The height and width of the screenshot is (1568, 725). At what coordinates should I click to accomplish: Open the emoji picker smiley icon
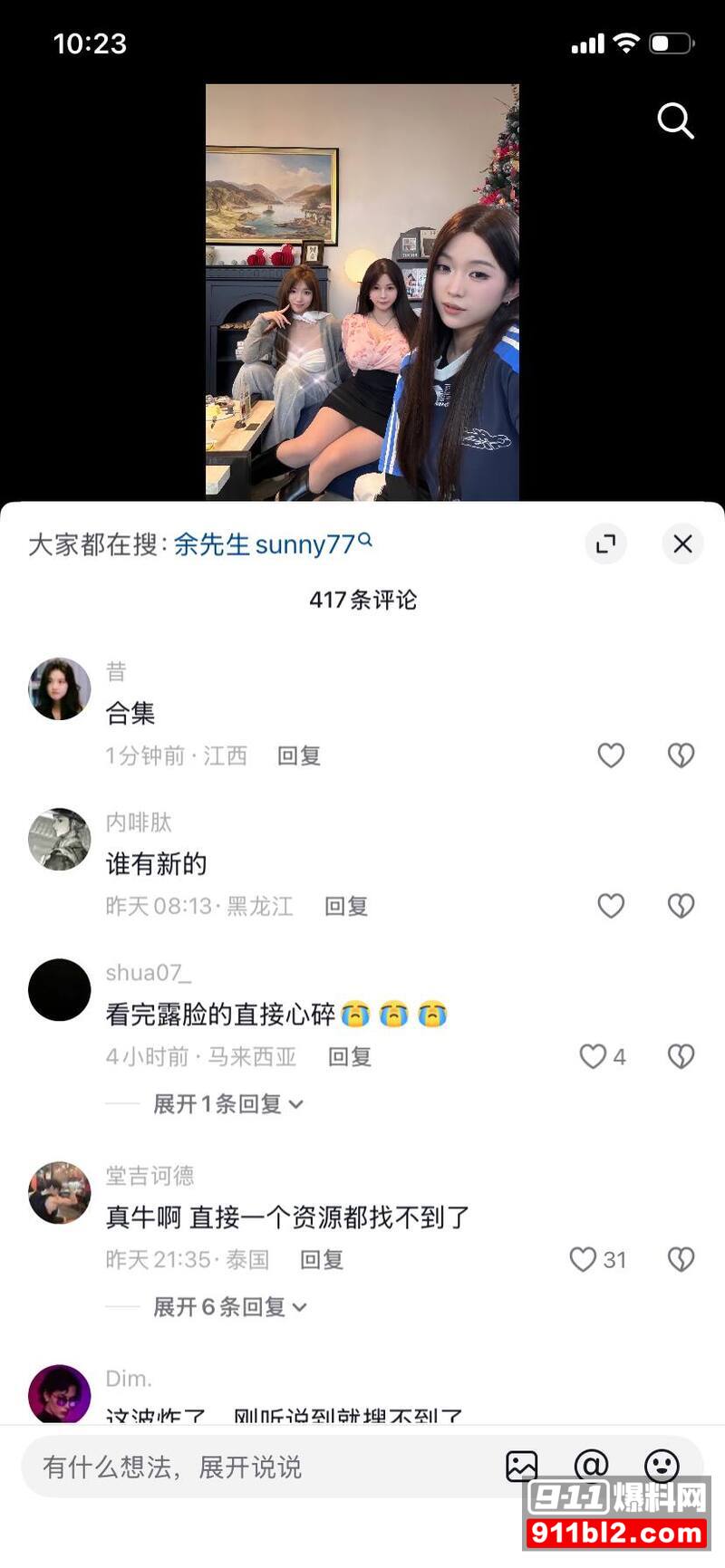(662, 1466)
